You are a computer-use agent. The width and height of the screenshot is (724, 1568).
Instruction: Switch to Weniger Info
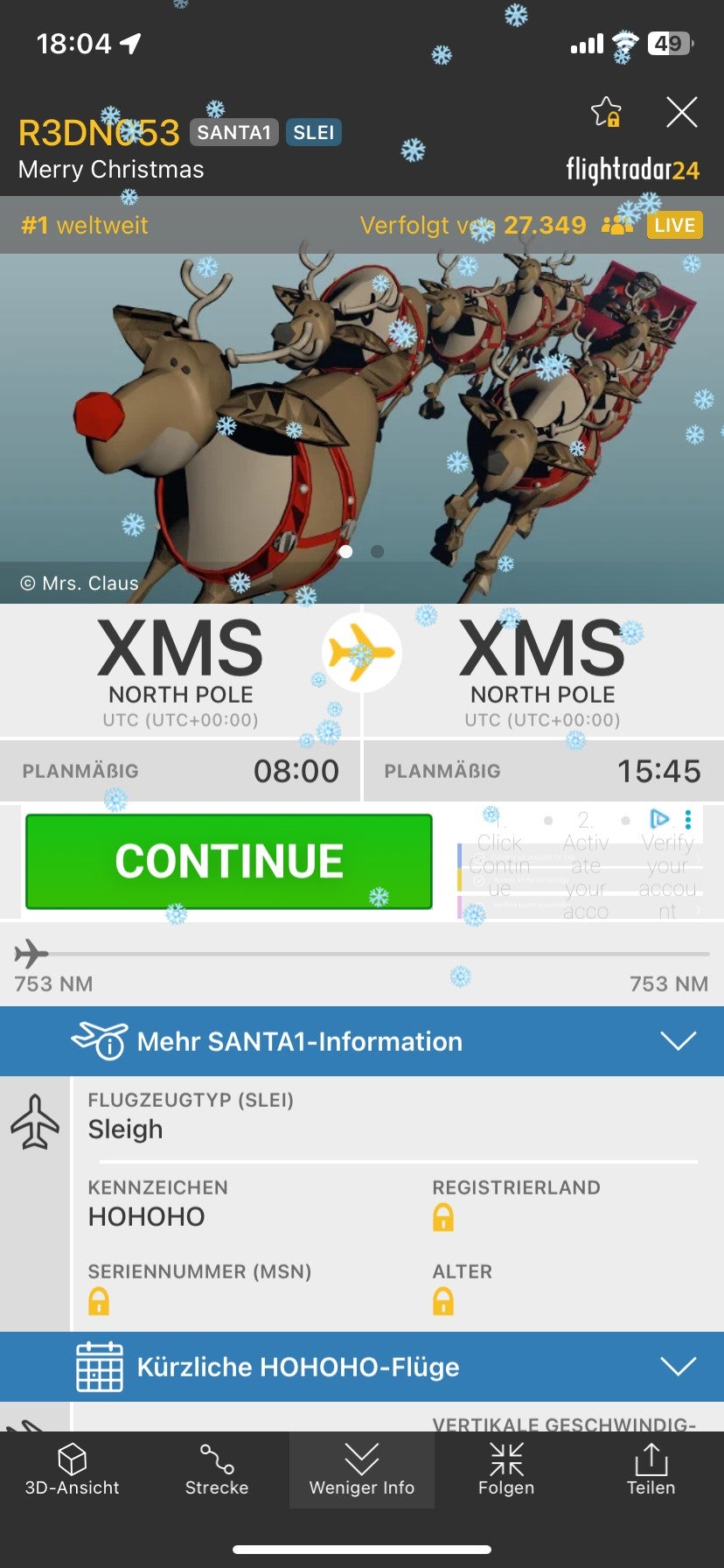[x=361, y=1470]
